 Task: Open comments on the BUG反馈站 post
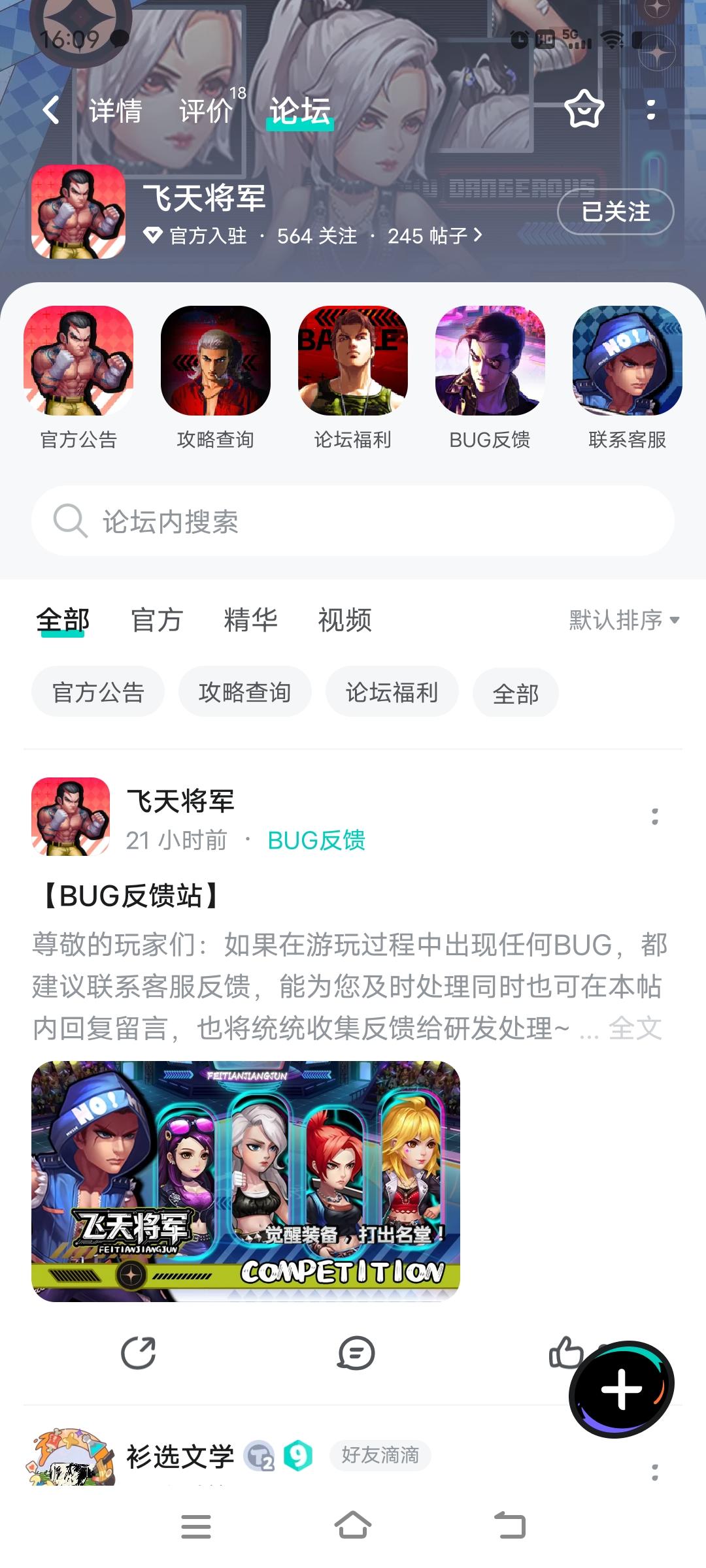click(355, 1354)
